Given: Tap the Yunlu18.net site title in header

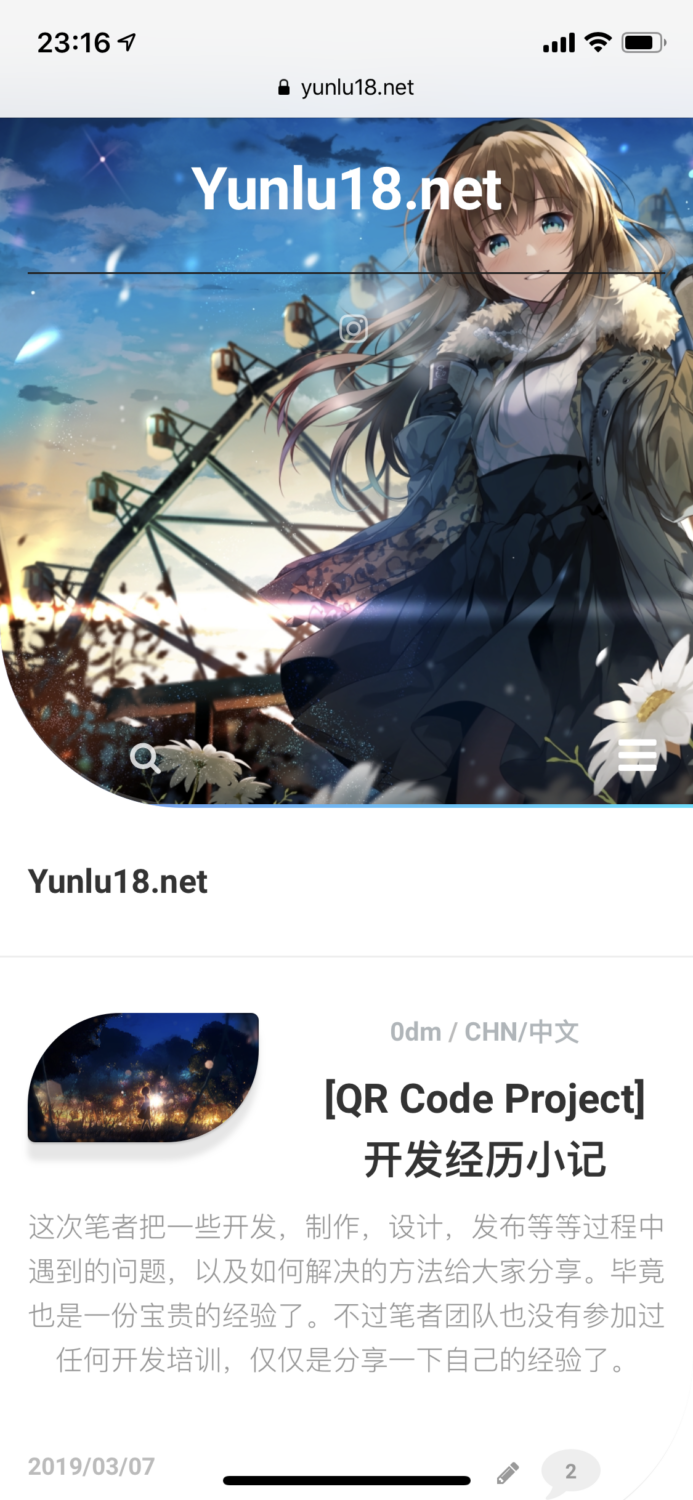Looking at the screenshot, I should click(x=346, y=188).
